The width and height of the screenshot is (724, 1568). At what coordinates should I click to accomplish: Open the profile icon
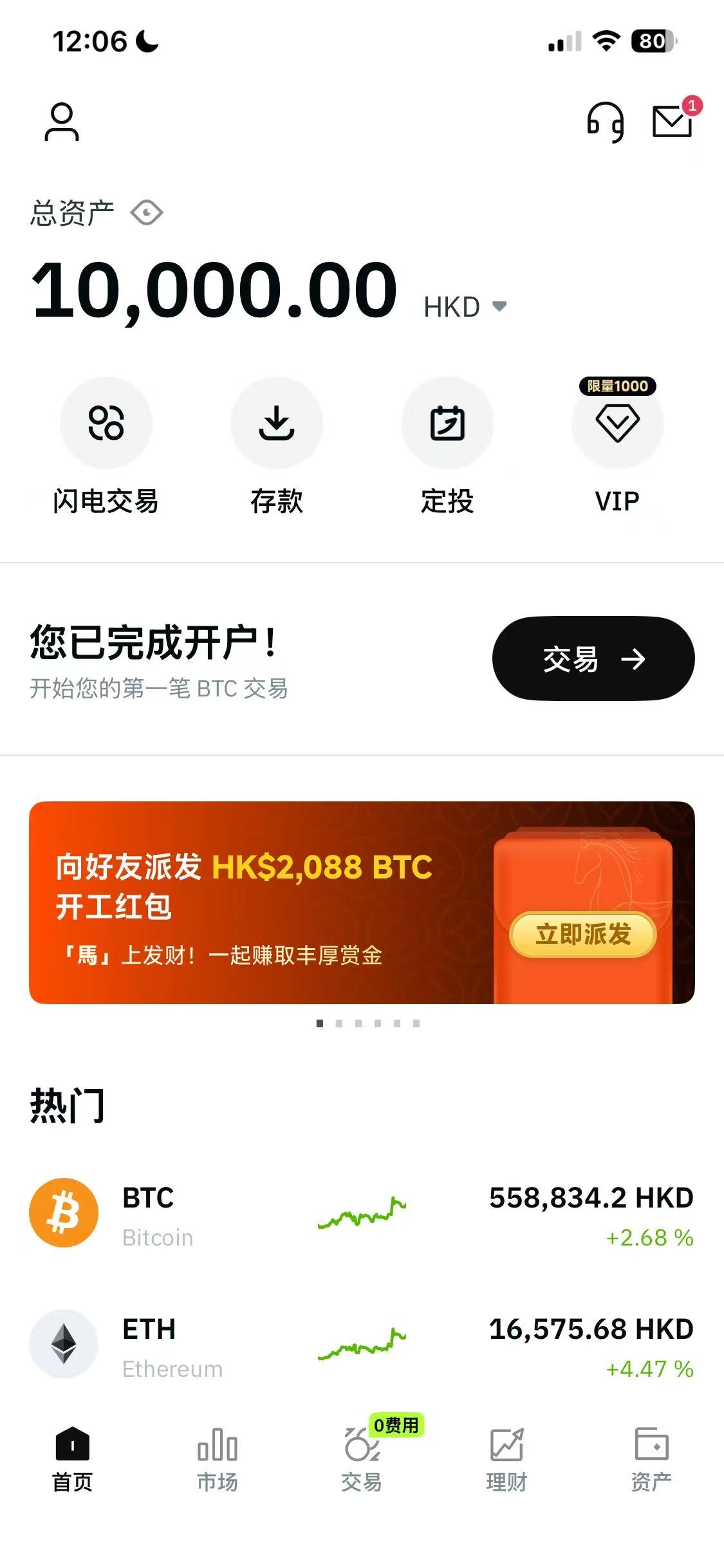pos(61,122)
